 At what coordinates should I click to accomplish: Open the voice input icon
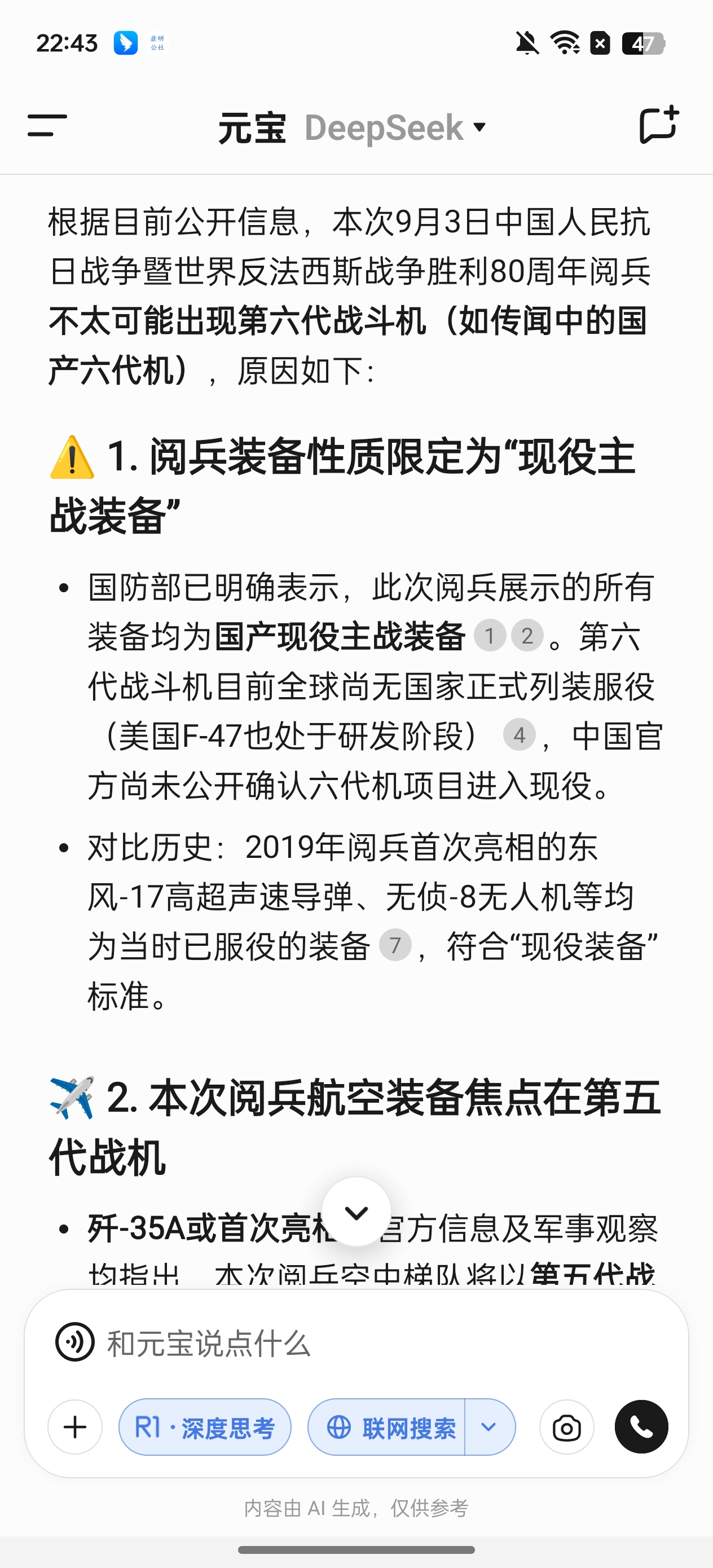[75, 1342]
